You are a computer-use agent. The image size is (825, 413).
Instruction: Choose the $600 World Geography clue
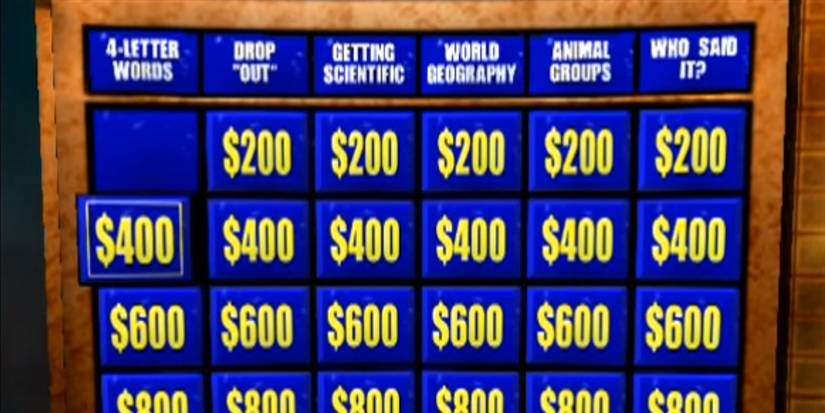pos(470,327)
